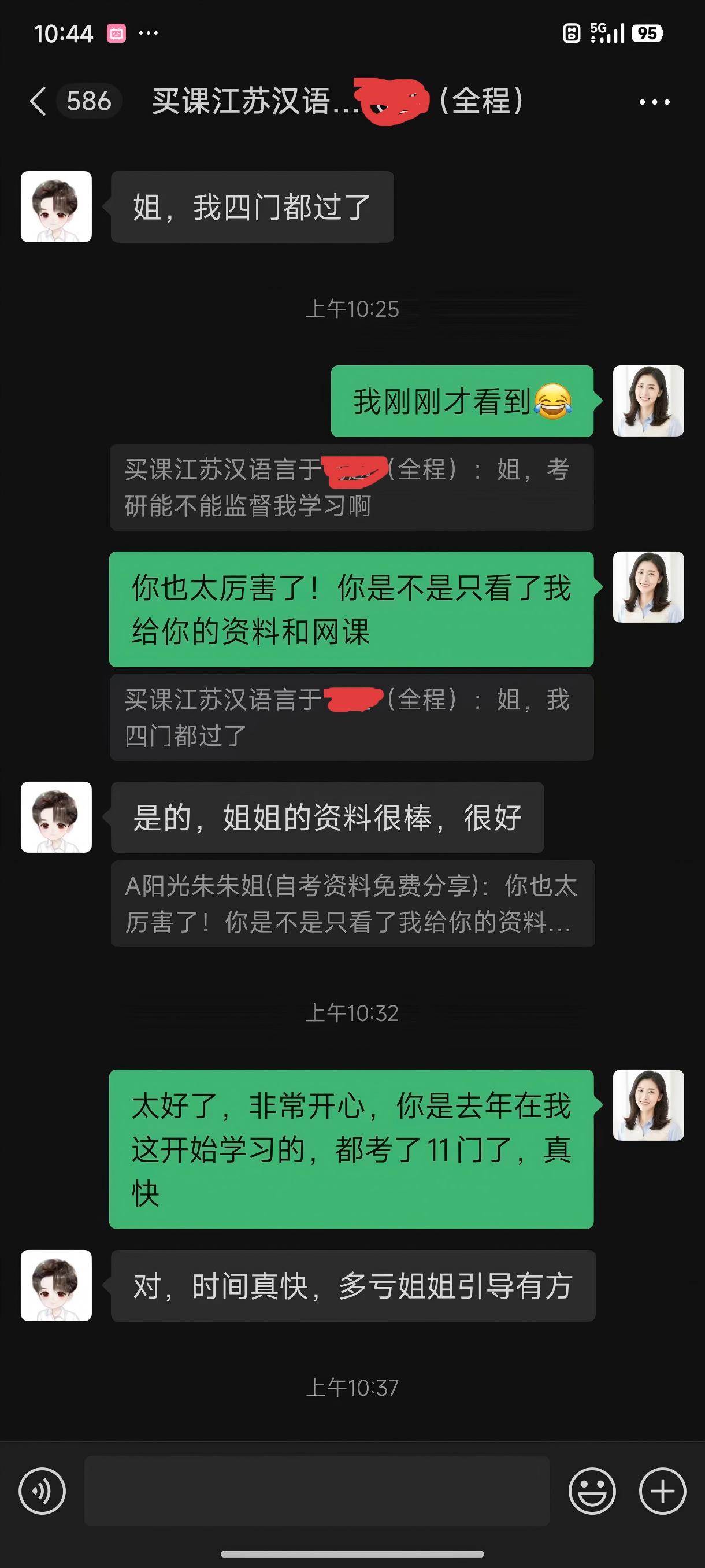Open the chat options three-dot menu

(654, 102)
